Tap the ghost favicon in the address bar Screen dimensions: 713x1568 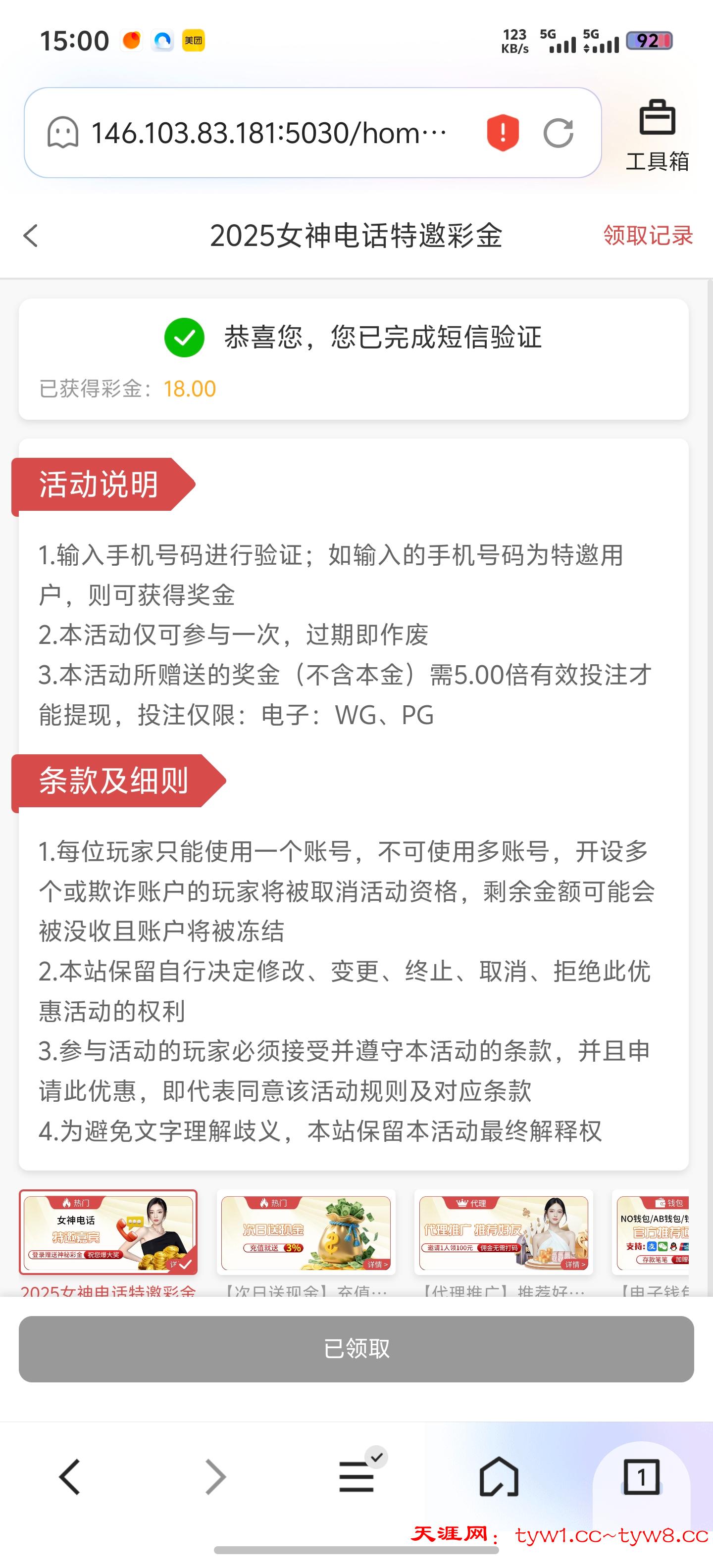coord(63,132)
